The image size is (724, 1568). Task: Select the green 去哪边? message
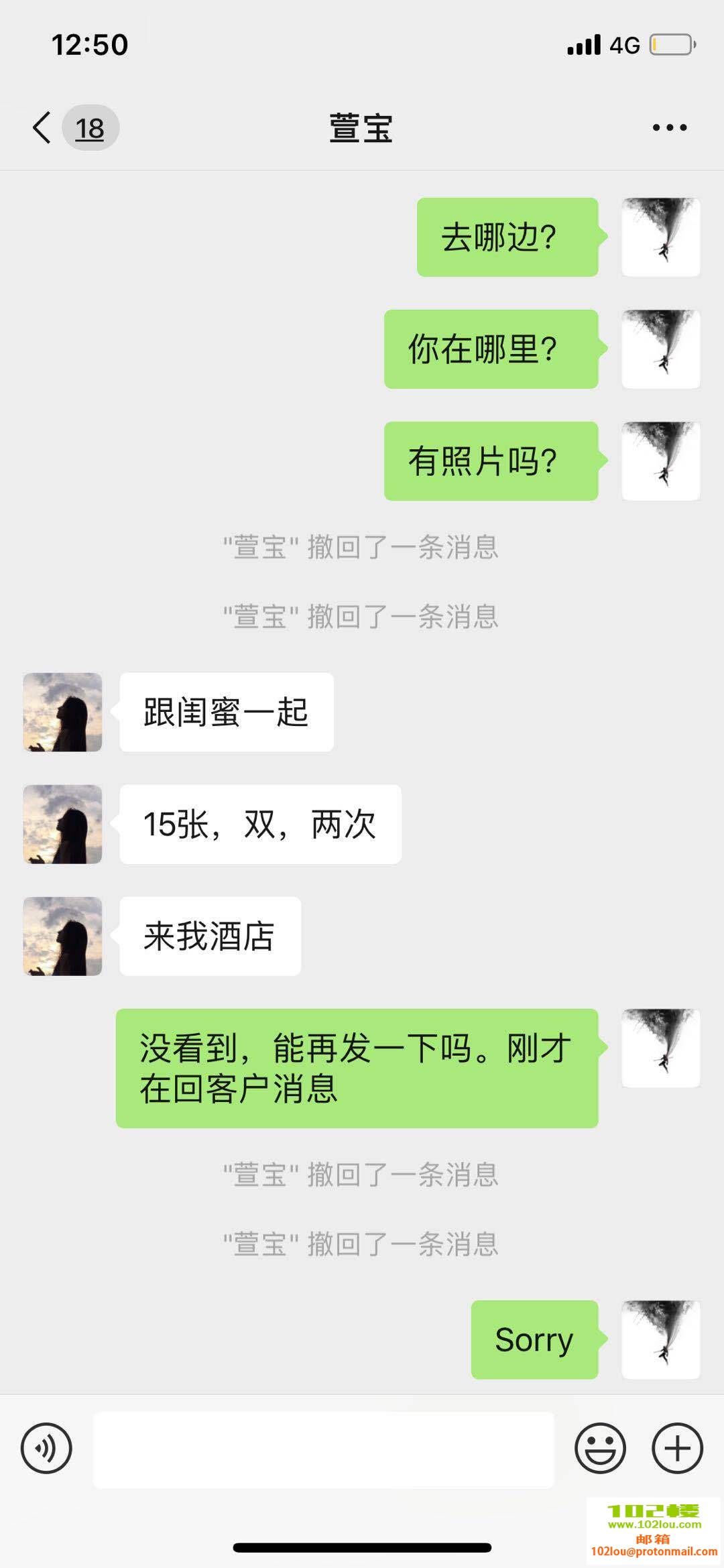(x=507, y=235)
